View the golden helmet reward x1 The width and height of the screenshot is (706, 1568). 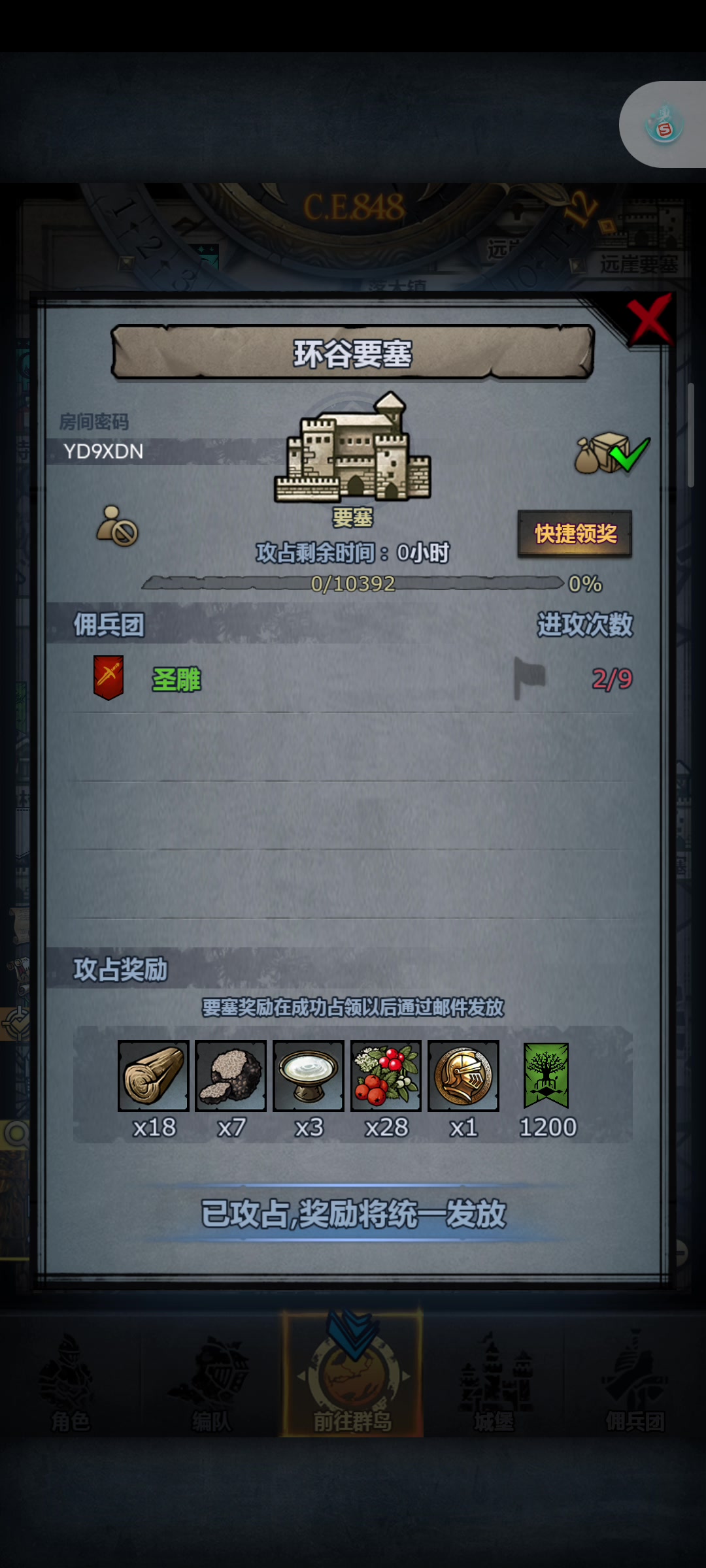(x=463, y=1075)
